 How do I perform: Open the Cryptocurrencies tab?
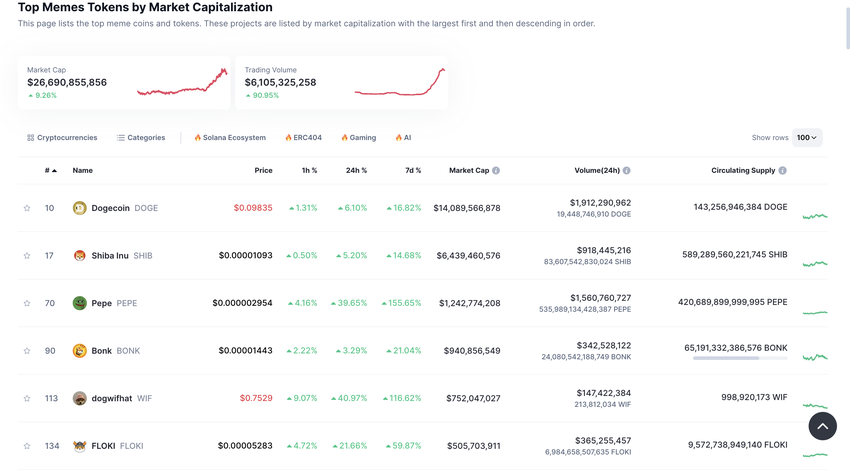62,138
